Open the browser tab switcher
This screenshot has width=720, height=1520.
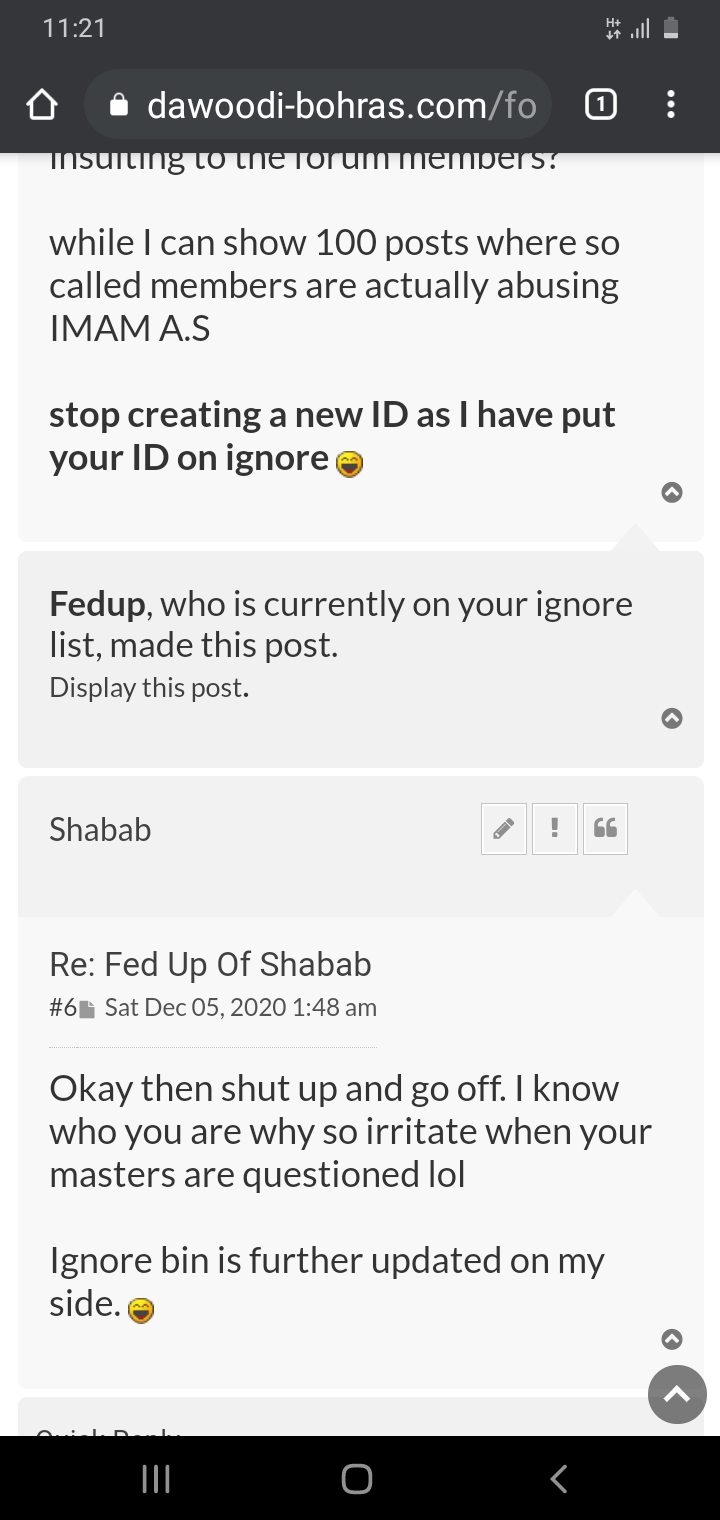pyautogui.click(x=599, y=105)
